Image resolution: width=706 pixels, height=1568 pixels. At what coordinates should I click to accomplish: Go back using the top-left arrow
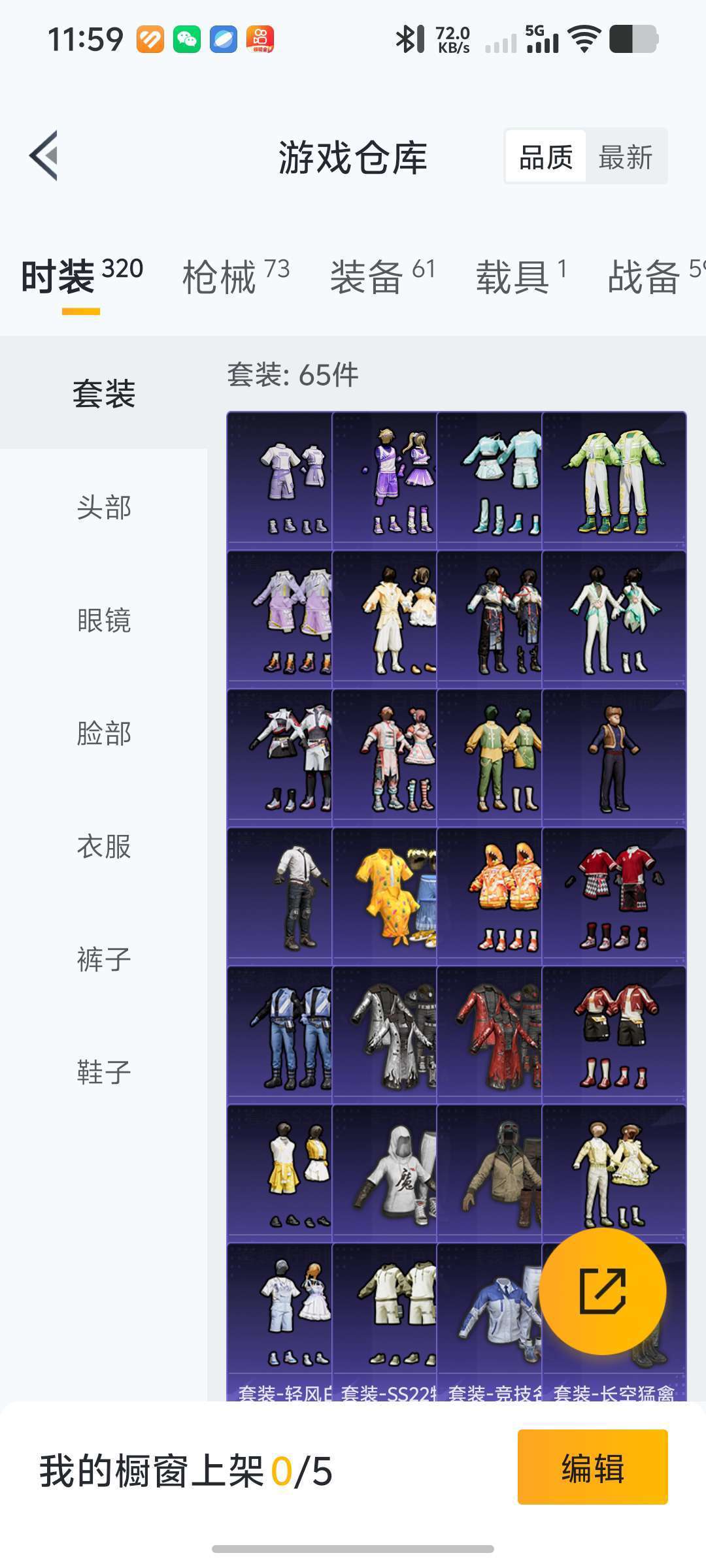(x=44, y=155)
